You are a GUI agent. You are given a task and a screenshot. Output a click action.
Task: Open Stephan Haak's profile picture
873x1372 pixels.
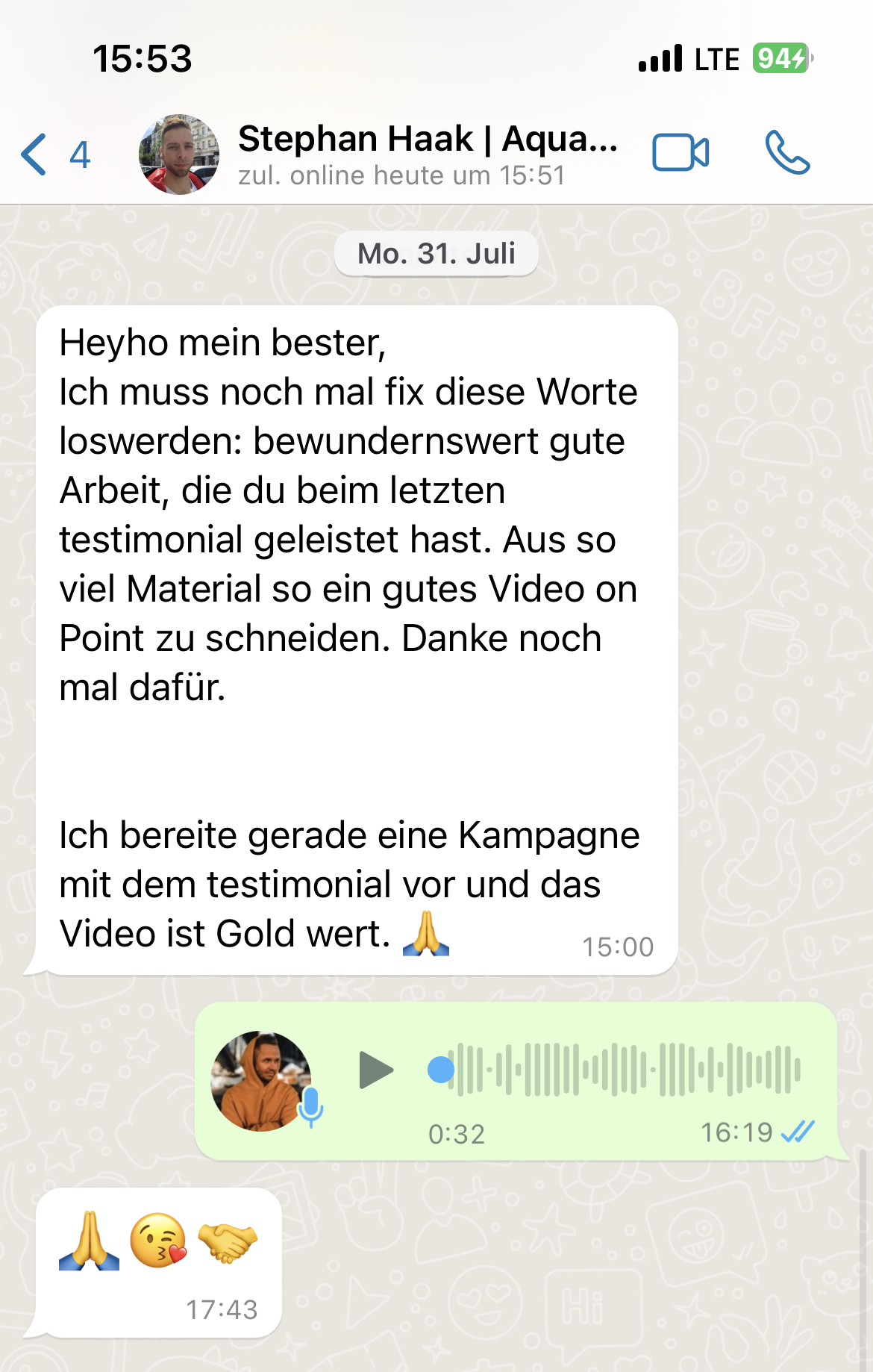click(179, 155)
